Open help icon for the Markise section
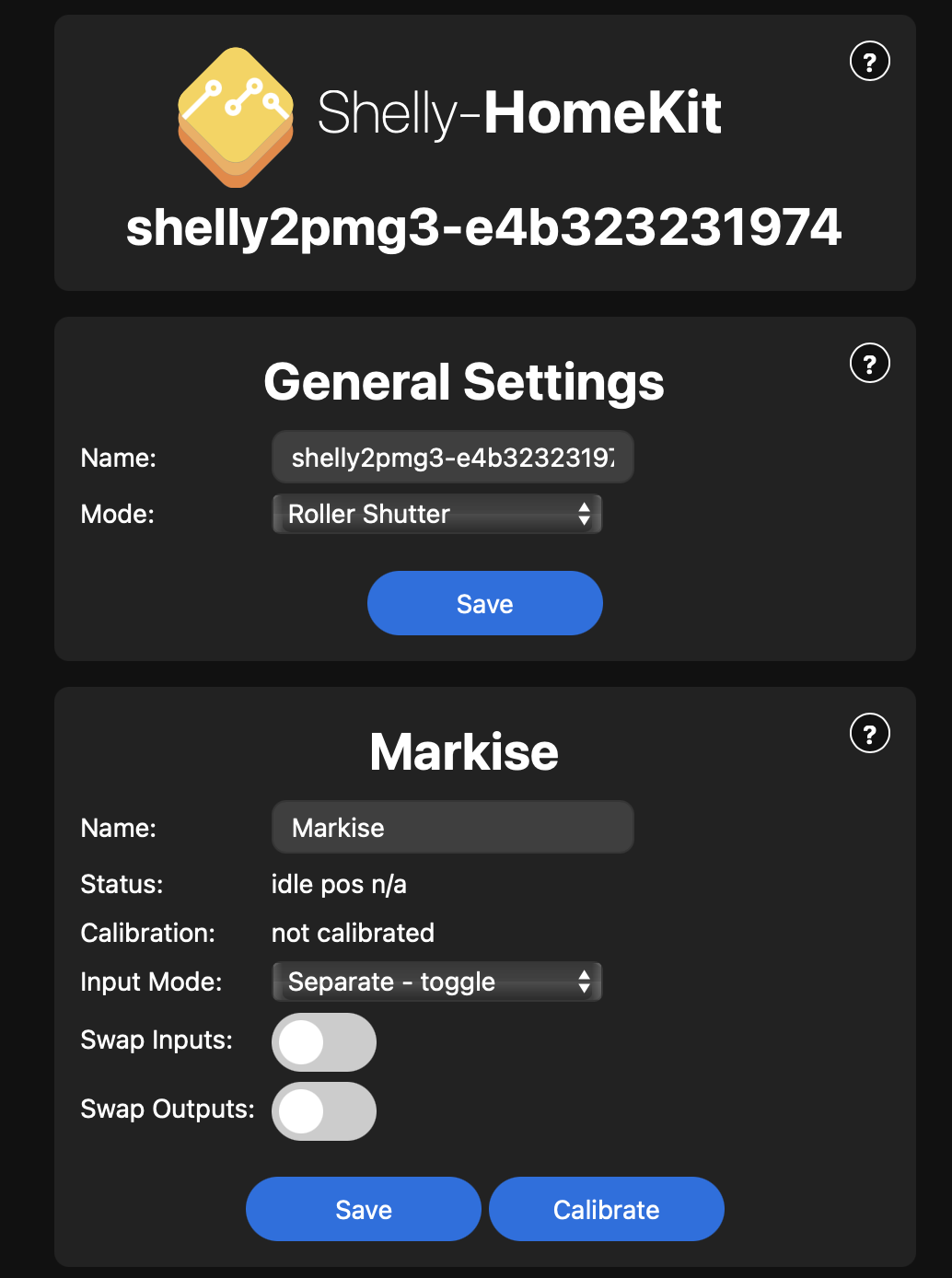 coord(869,733)
